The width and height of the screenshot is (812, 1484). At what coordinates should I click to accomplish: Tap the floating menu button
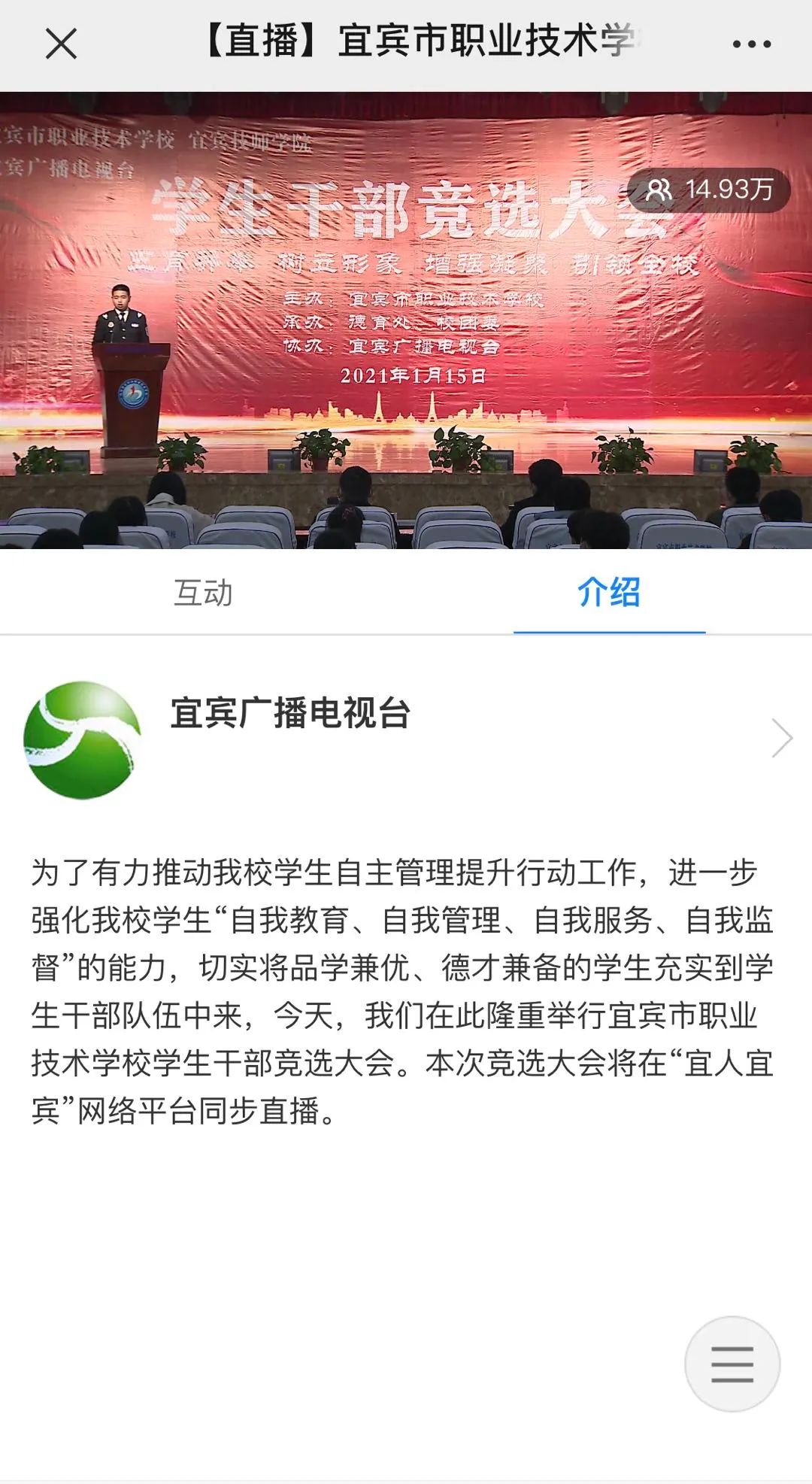pos(732,1364)
